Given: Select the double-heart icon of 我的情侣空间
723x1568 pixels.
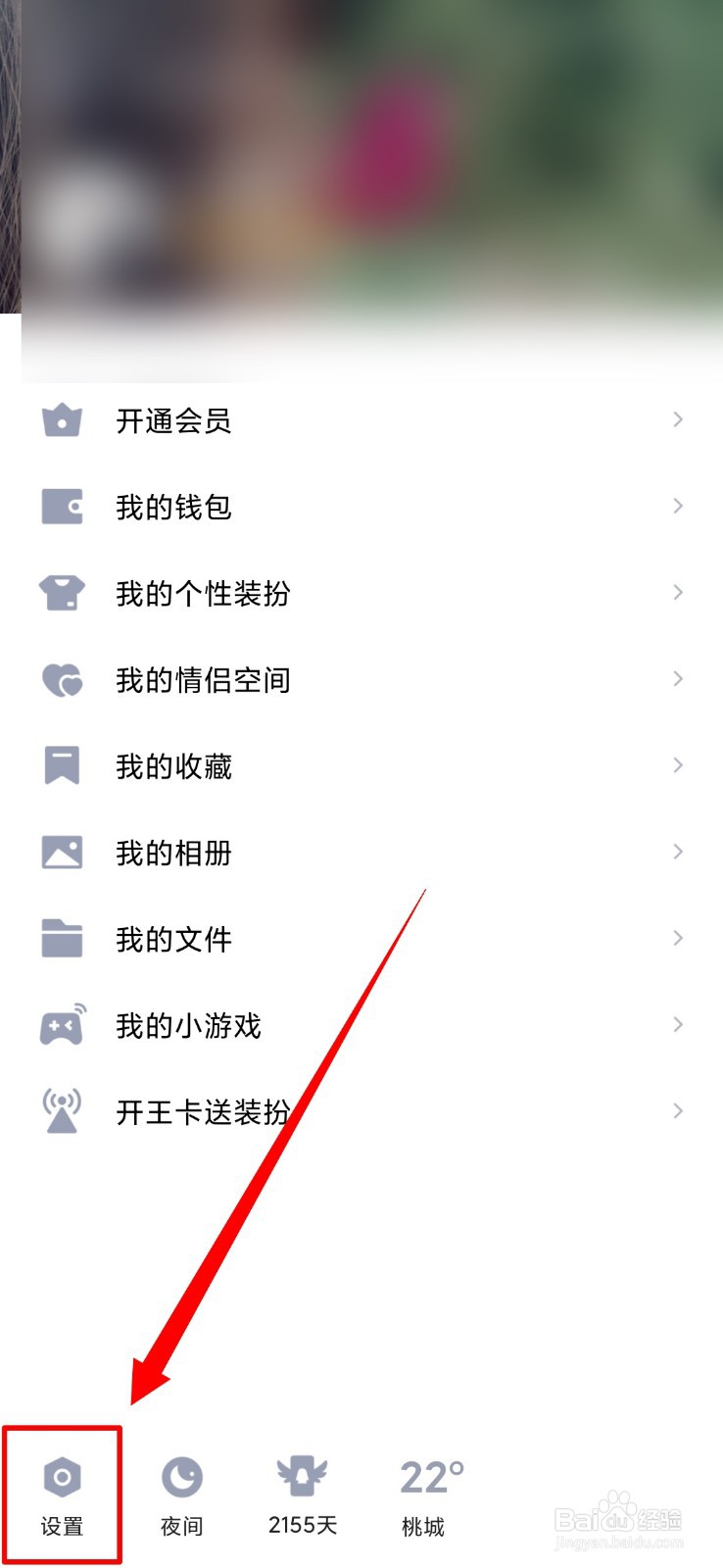Looking at the screenshot, I should coord(62,679).
